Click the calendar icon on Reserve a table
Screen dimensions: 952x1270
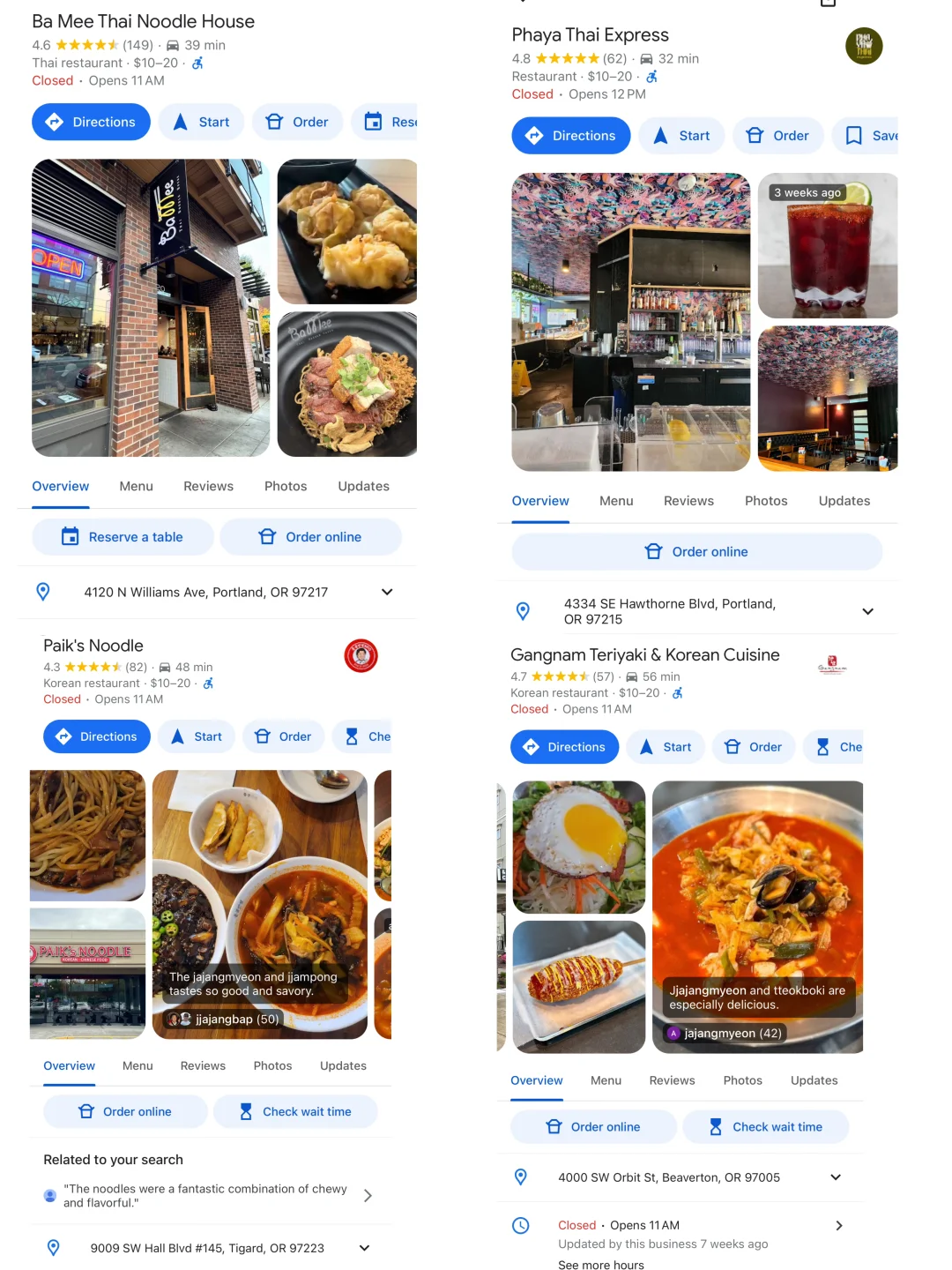[72, 536]
